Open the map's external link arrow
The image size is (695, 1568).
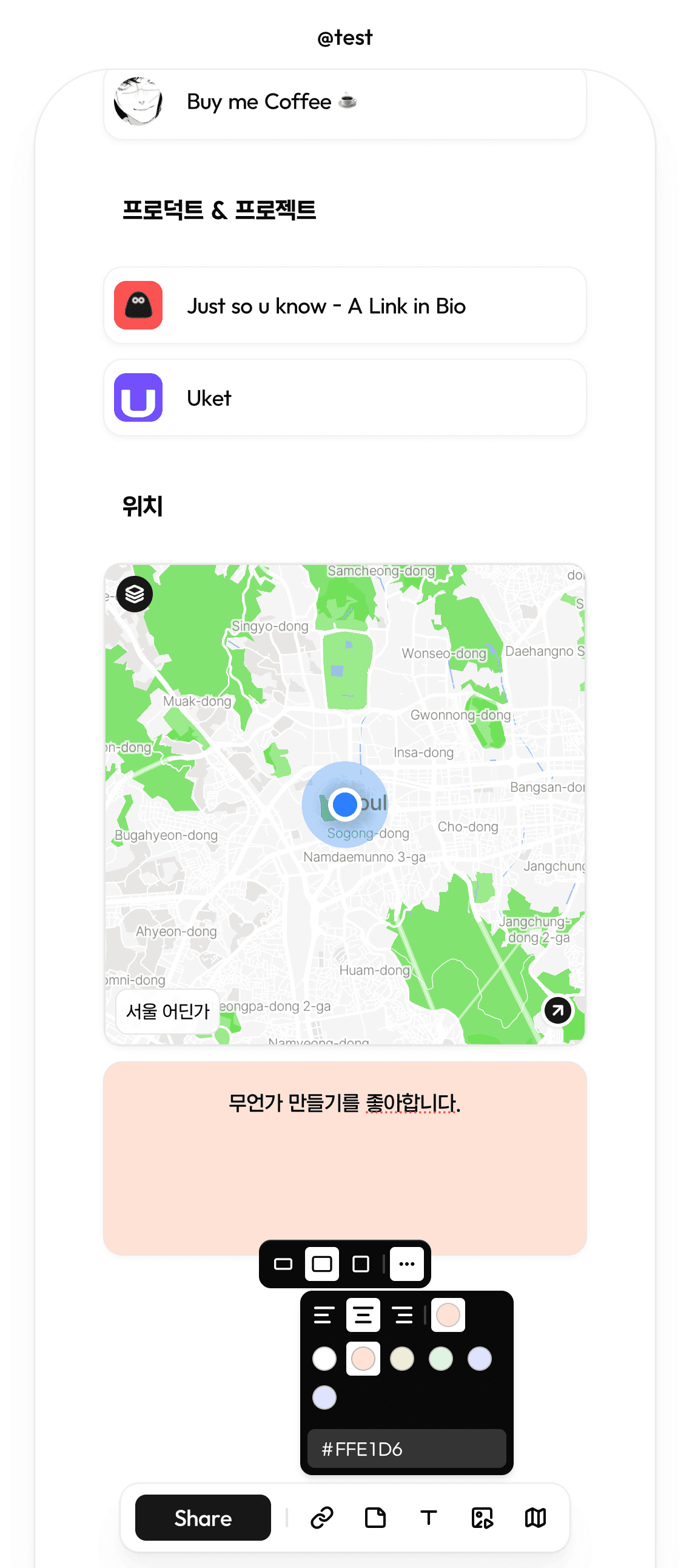557,1010
